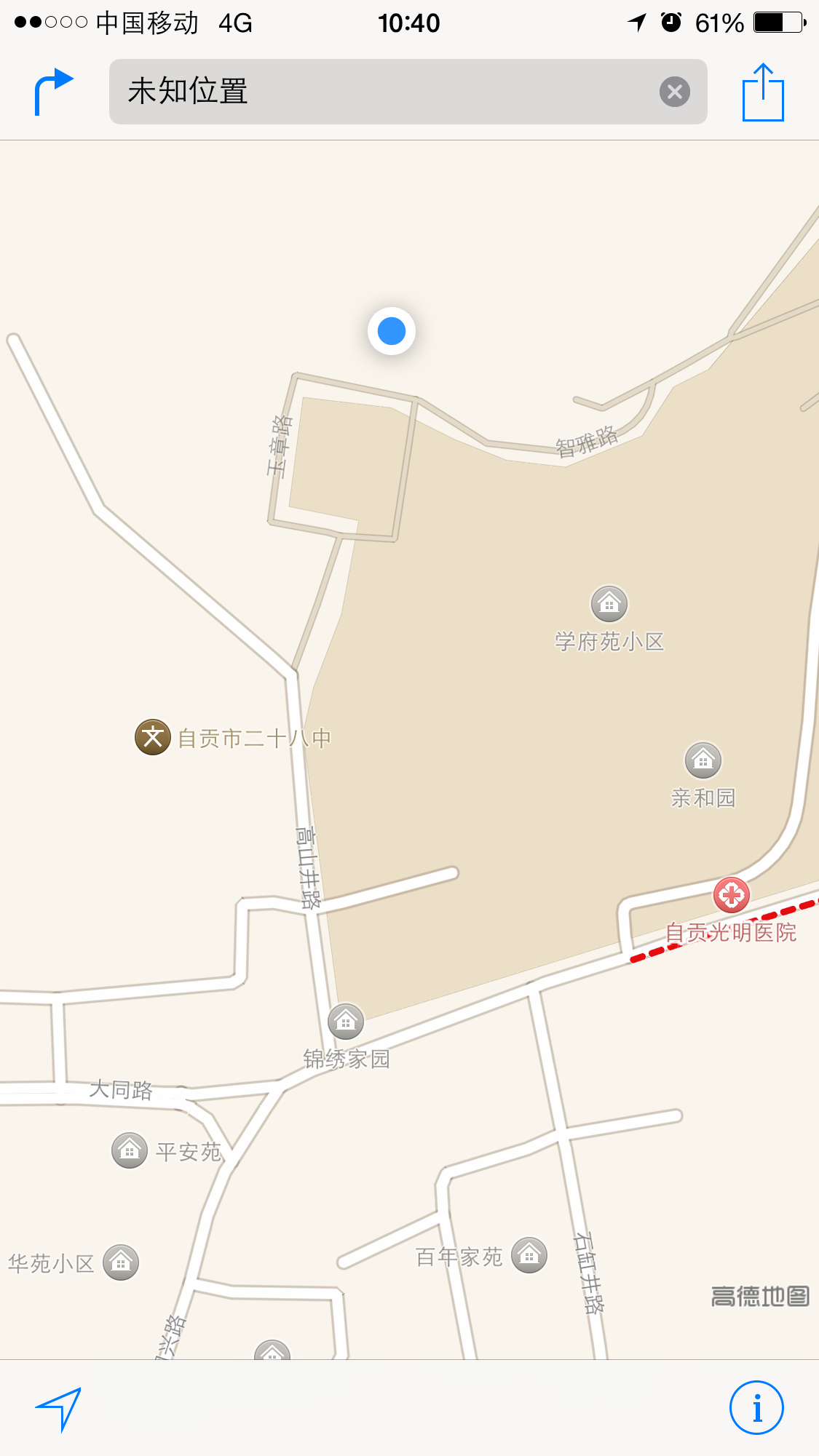The height and width of the screenshot is (1456, 819).
Task: Select 亲和园 place marker
Action: (x=703, y=760)
